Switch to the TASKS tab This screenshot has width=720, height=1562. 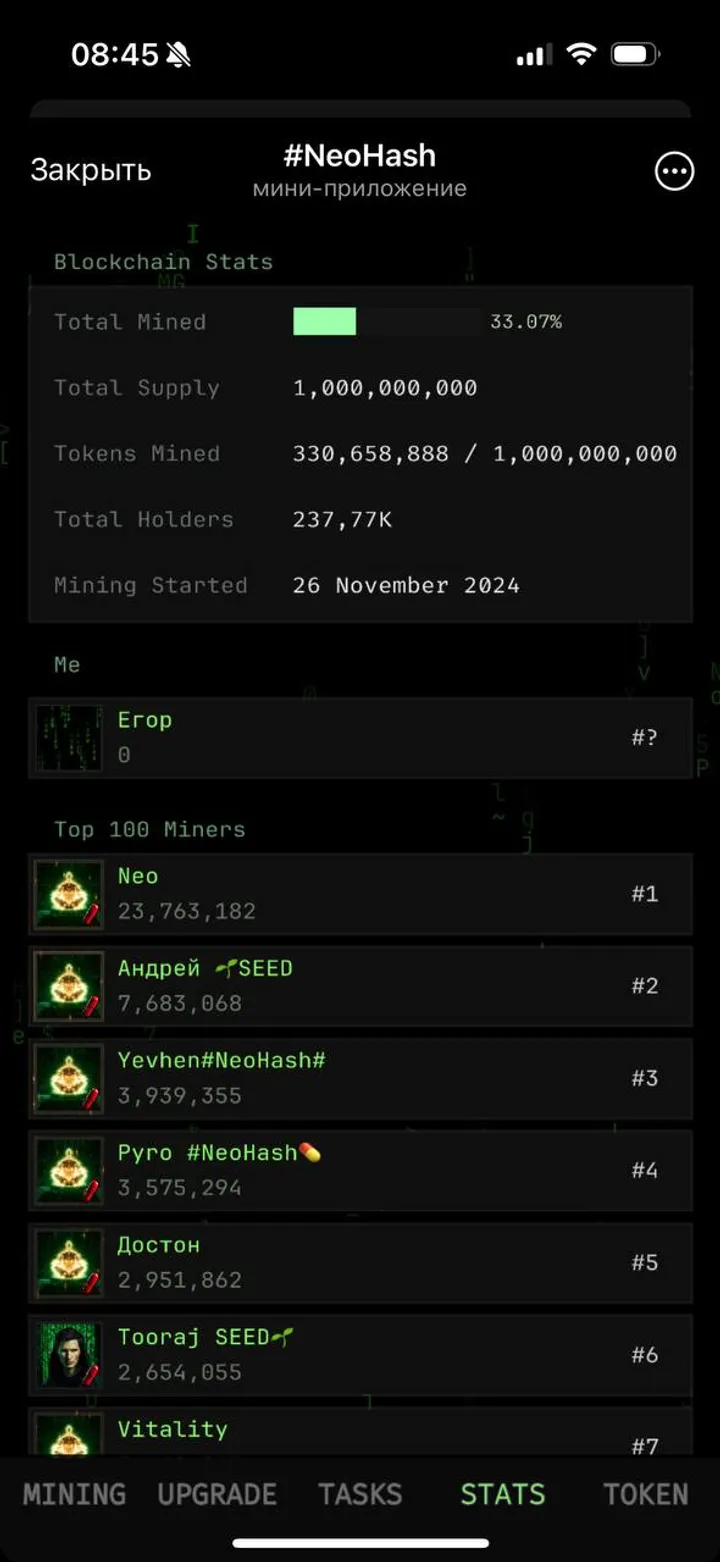coord(360,1494)
